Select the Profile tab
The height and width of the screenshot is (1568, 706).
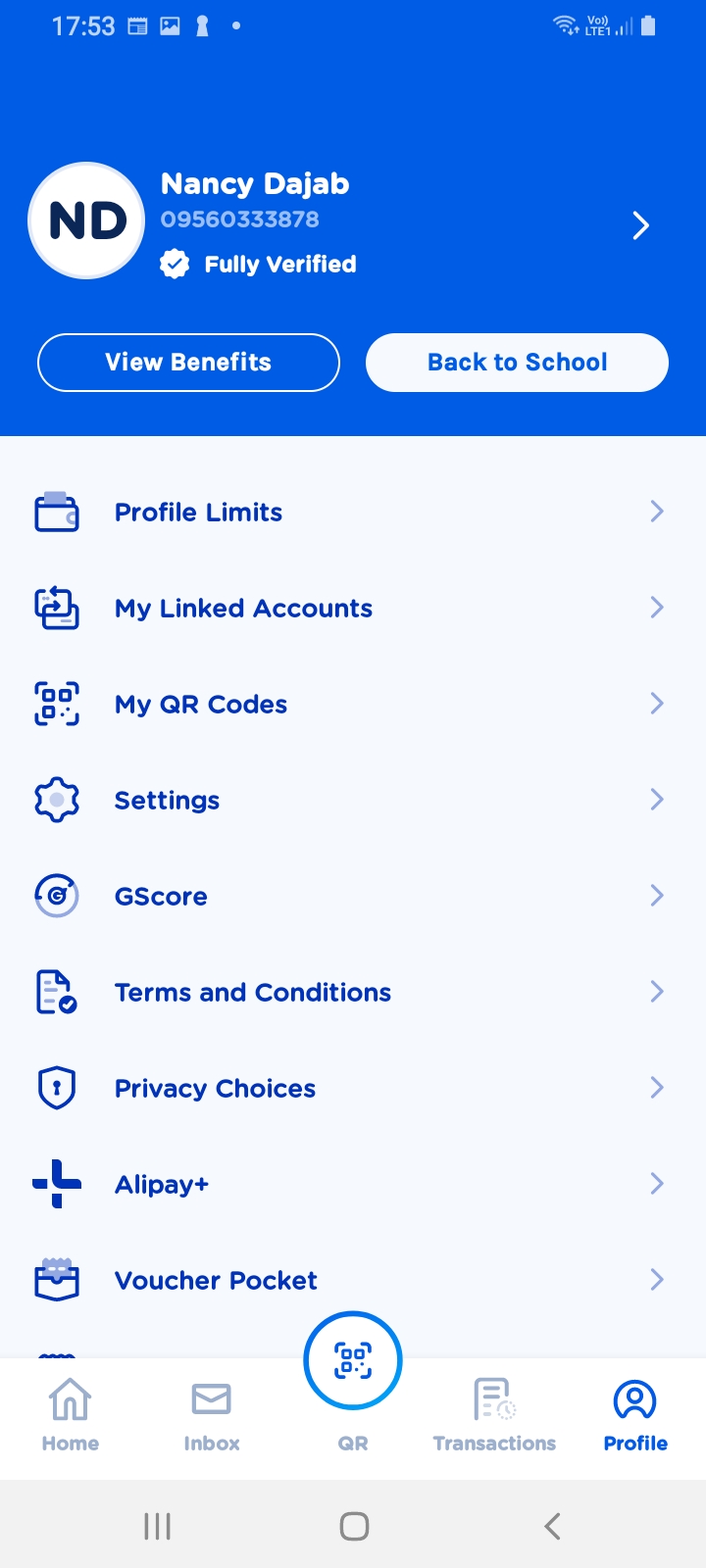(635, 1415)
